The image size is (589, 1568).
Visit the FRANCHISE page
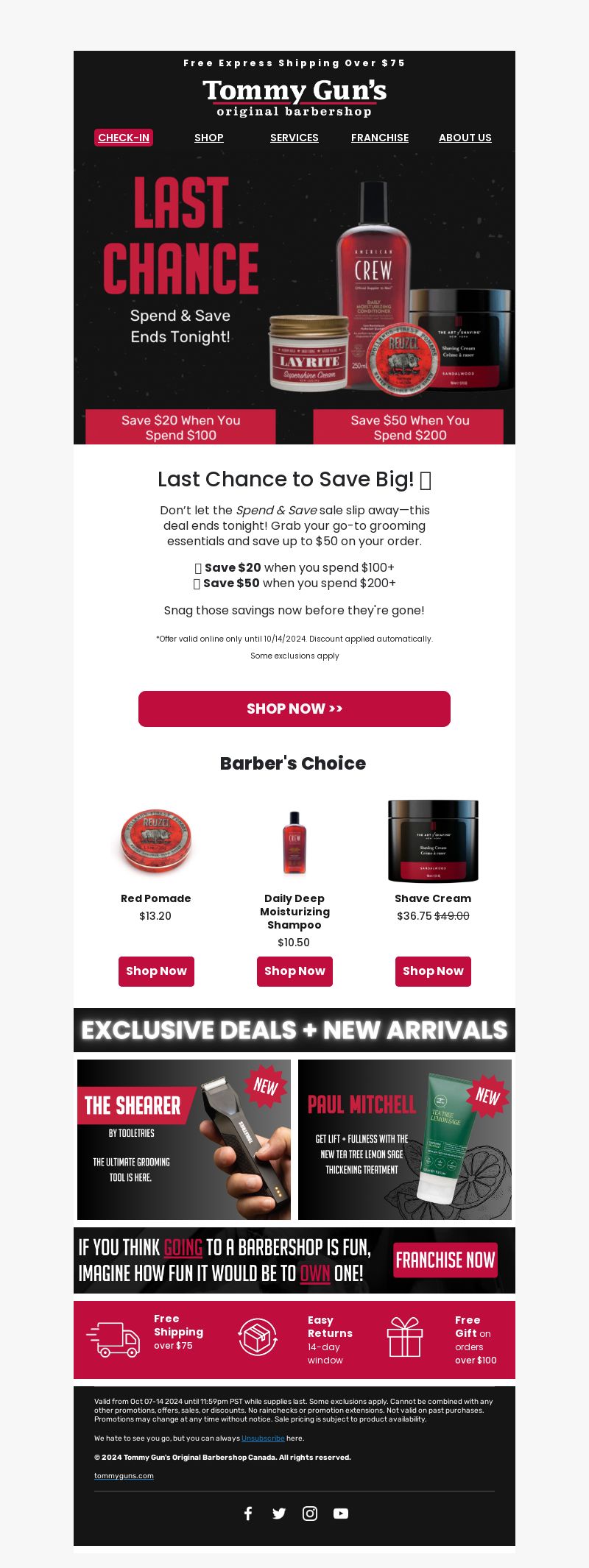[x=380, y=138]
